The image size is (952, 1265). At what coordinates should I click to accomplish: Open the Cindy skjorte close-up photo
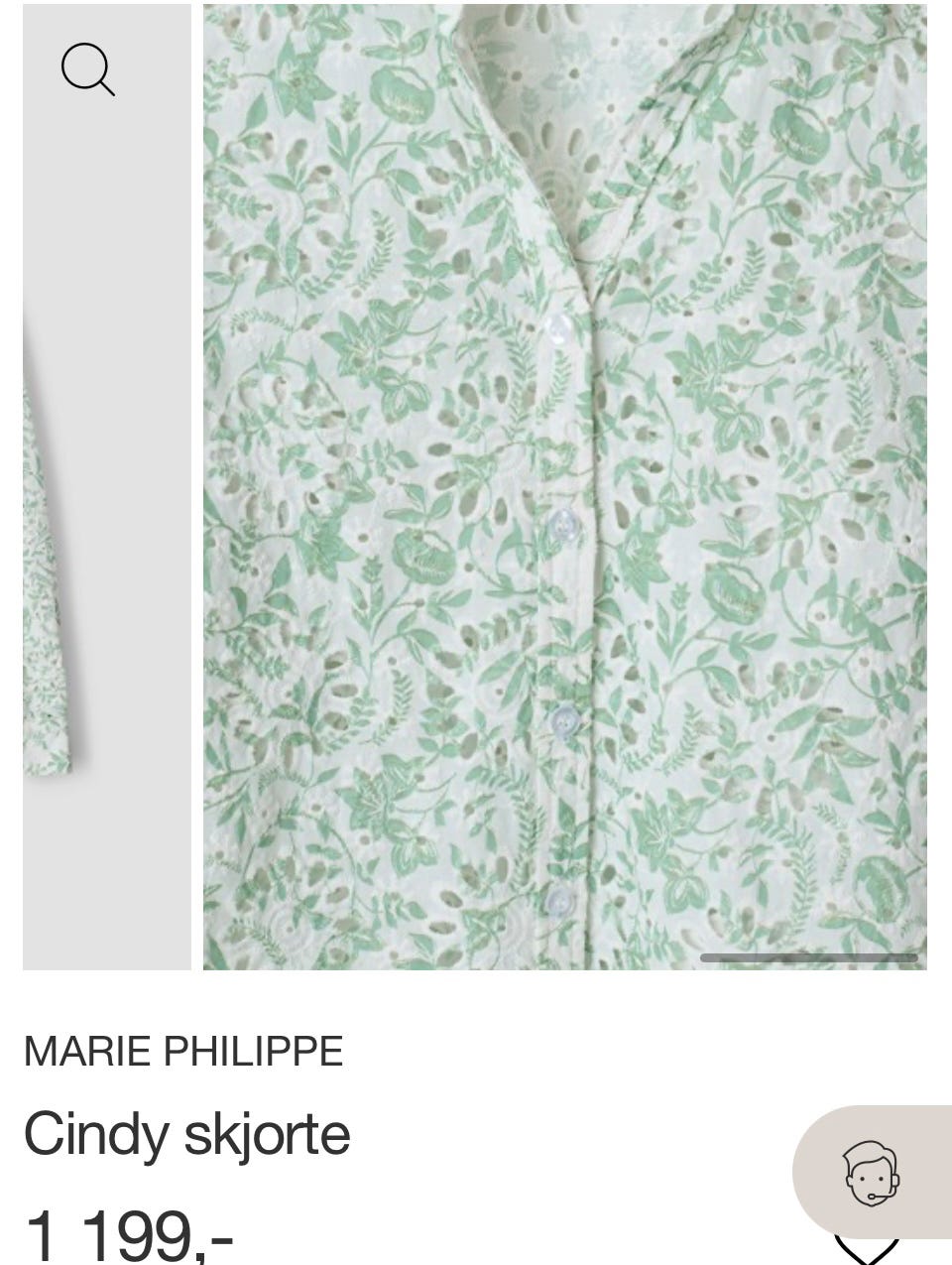tap(564, 486)
